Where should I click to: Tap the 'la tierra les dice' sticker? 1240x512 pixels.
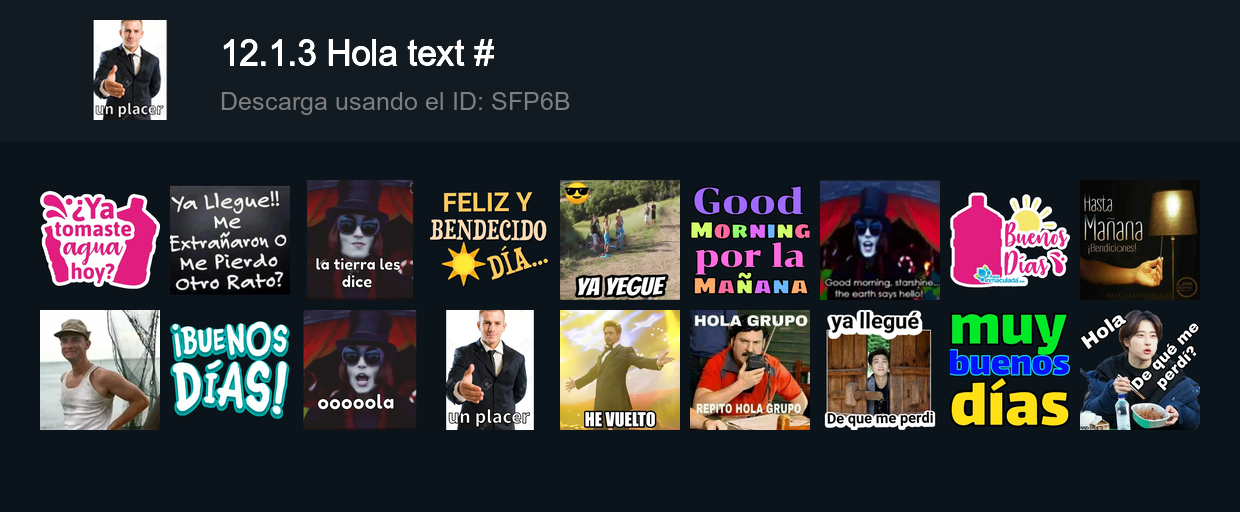(360, 240)
